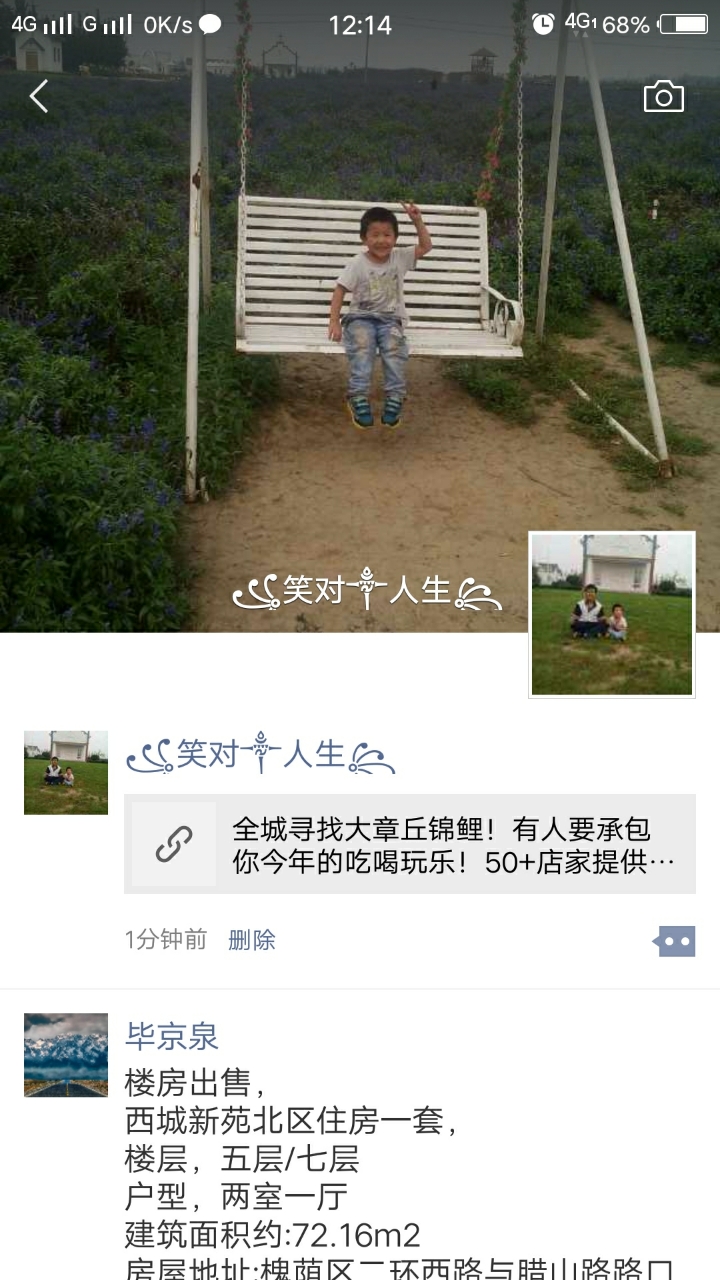Open the camera to post a moment
This screenshot has width=720, height=1280.
tap(663, 97)
